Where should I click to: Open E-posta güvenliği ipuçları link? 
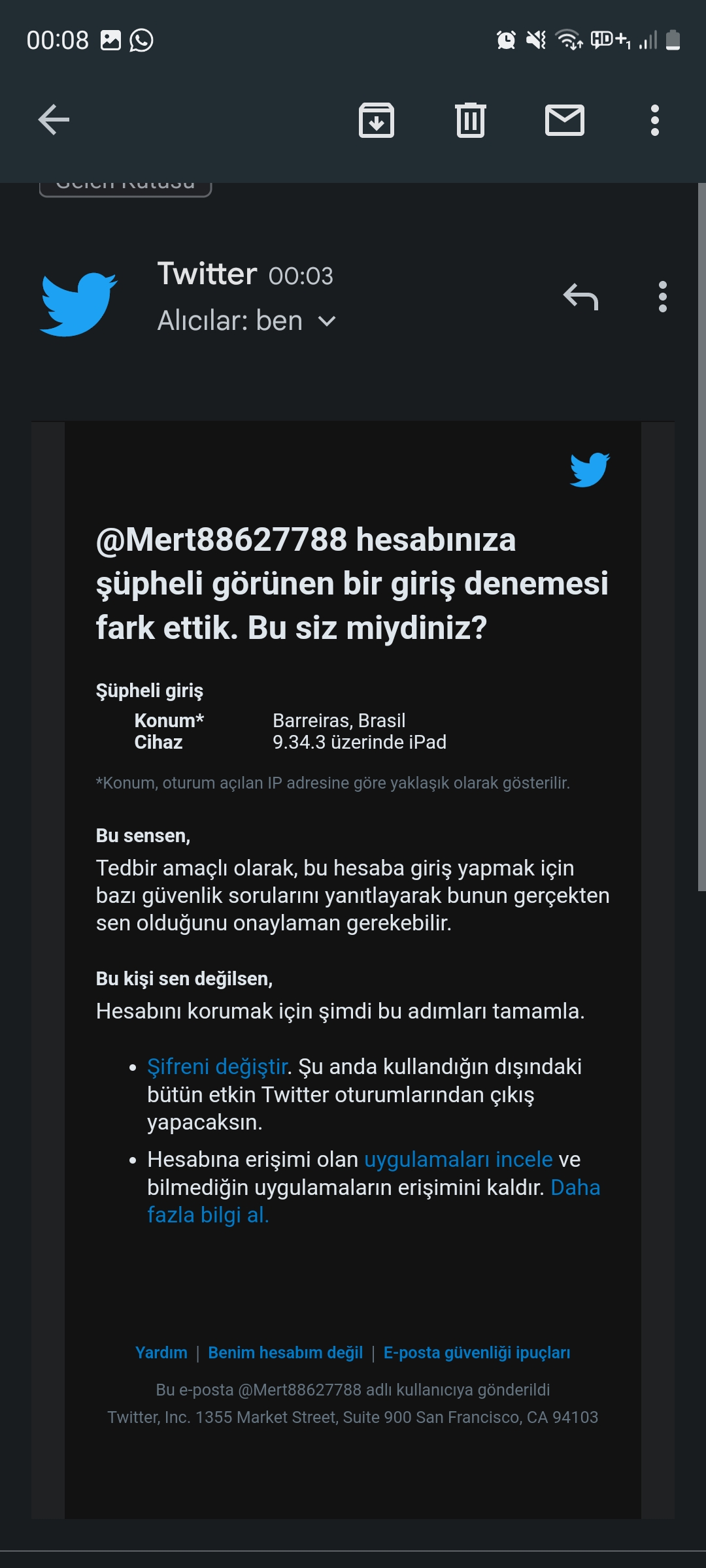(477, 1352)
